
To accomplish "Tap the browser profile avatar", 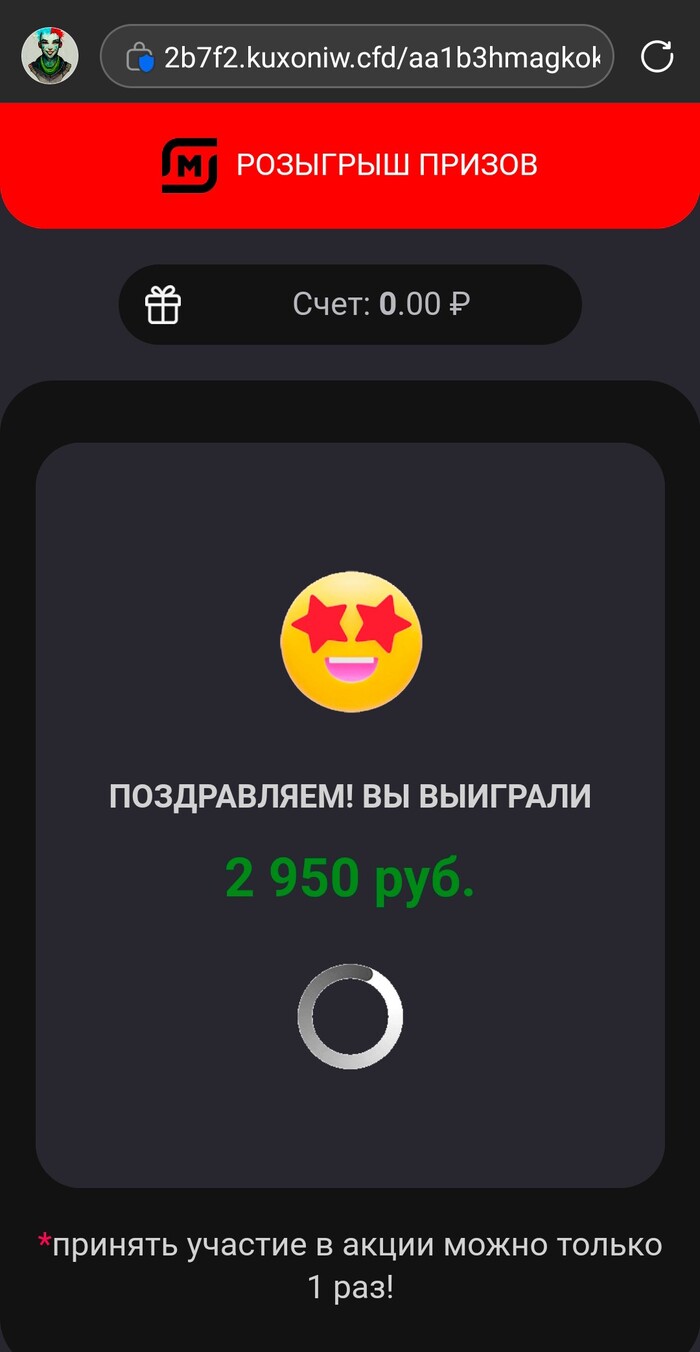I will tap(50, 56).
